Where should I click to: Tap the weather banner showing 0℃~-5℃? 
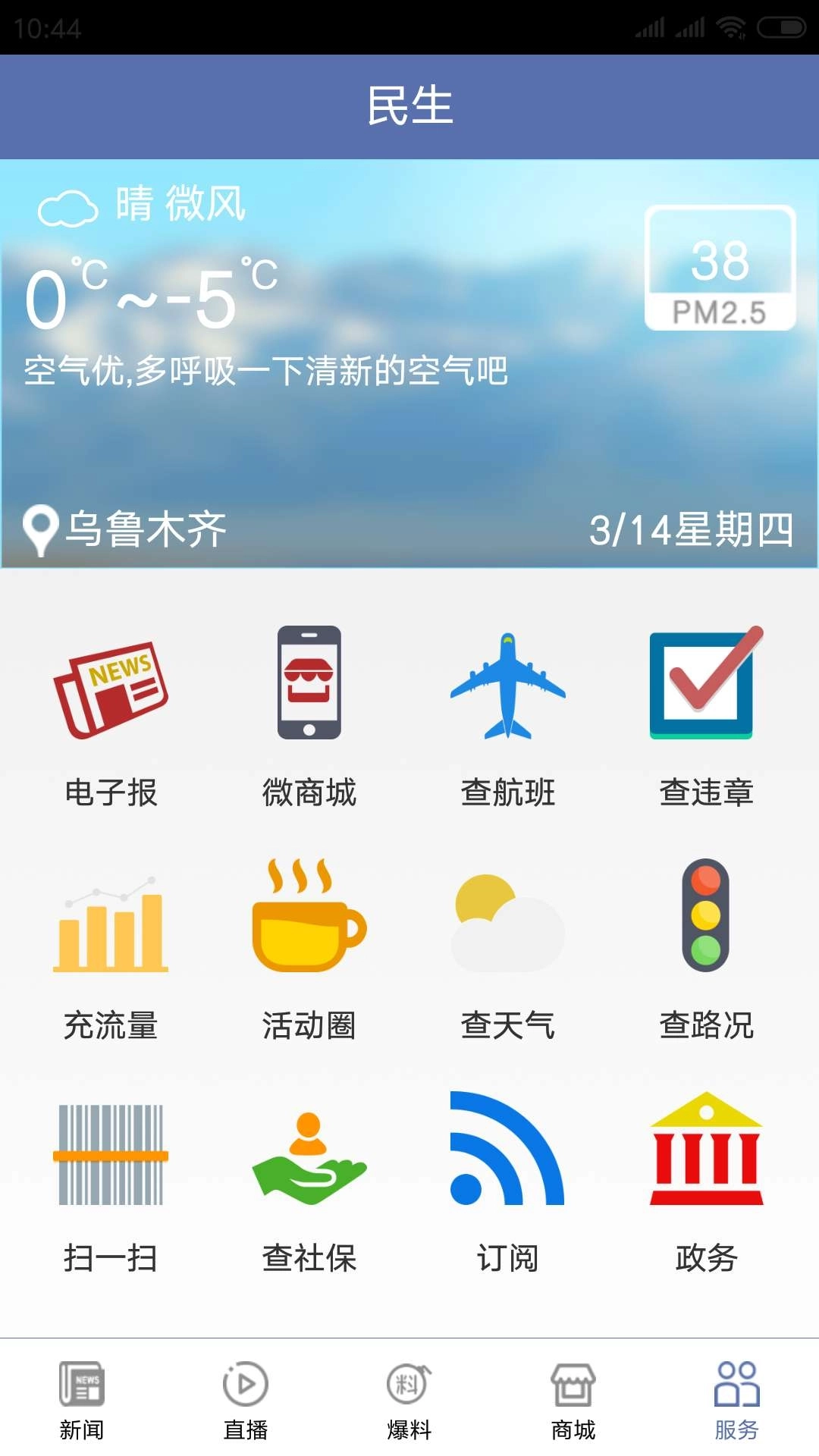(148, 296)
